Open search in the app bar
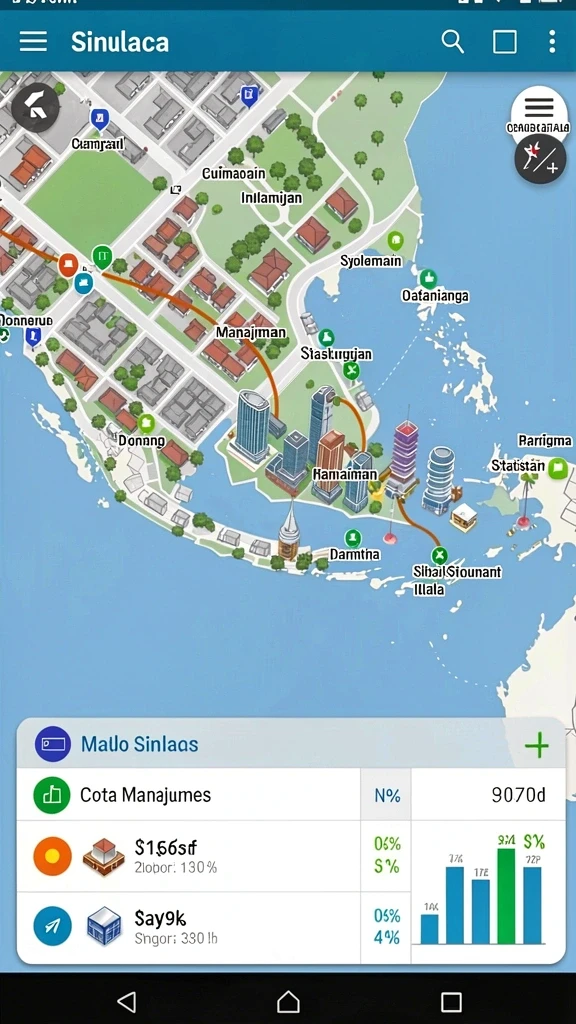The image size is (576, 1024). [x=453, y=42]
